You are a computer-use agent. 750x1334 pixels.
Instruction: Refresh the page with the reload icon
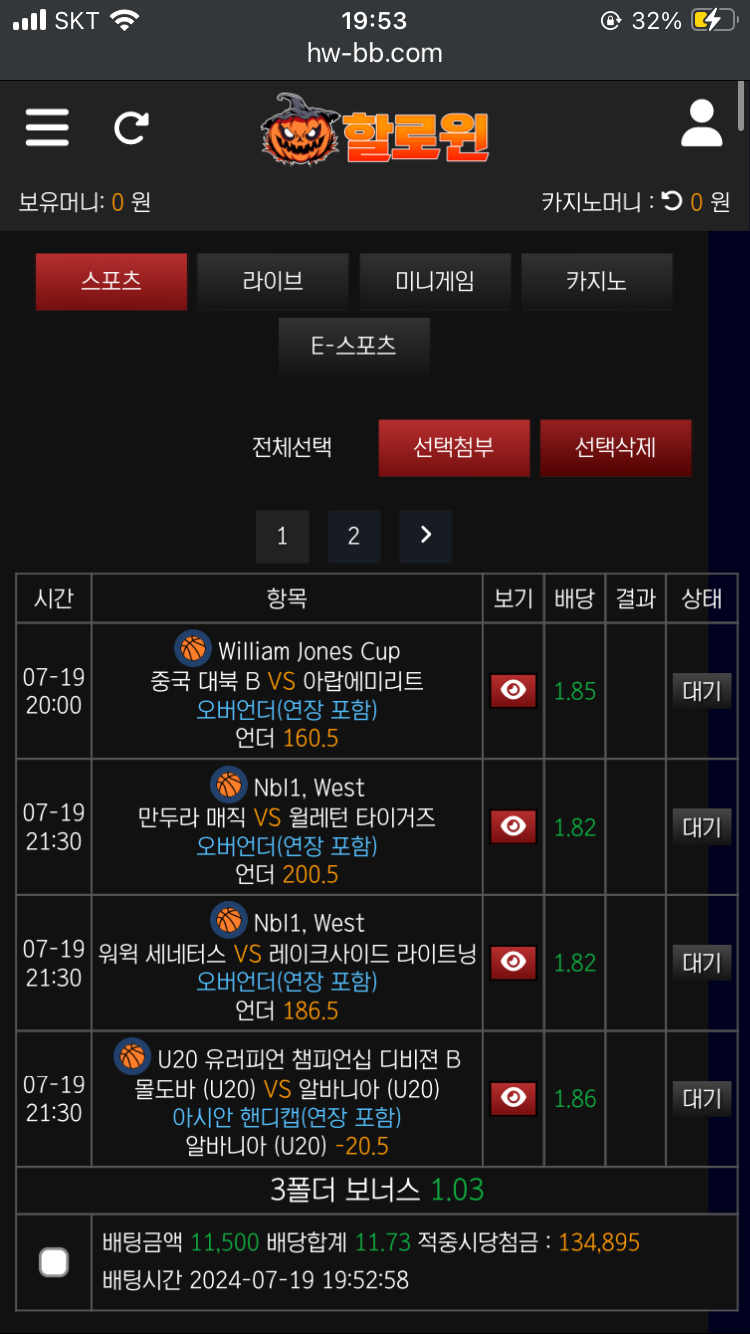pyautogui.click(x=130, y=128)
